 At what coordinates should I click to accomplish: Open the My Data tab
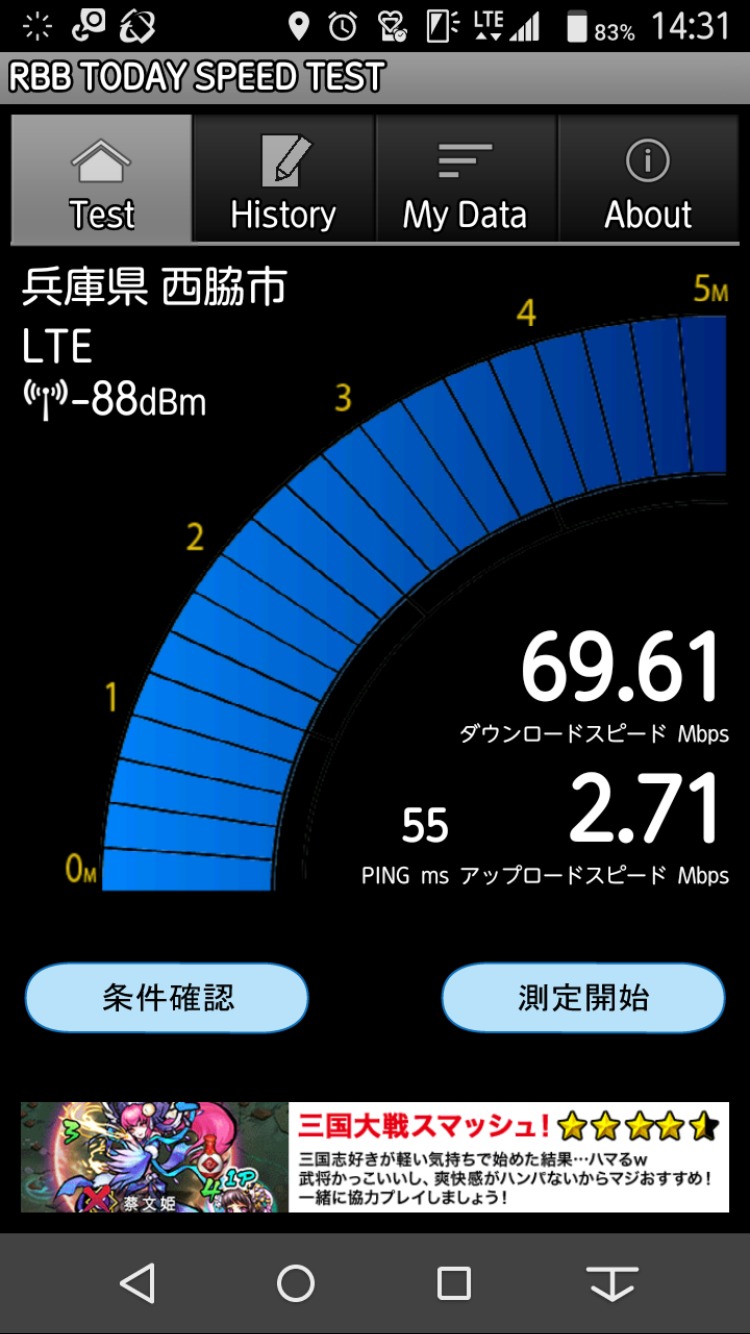[465, 179]
